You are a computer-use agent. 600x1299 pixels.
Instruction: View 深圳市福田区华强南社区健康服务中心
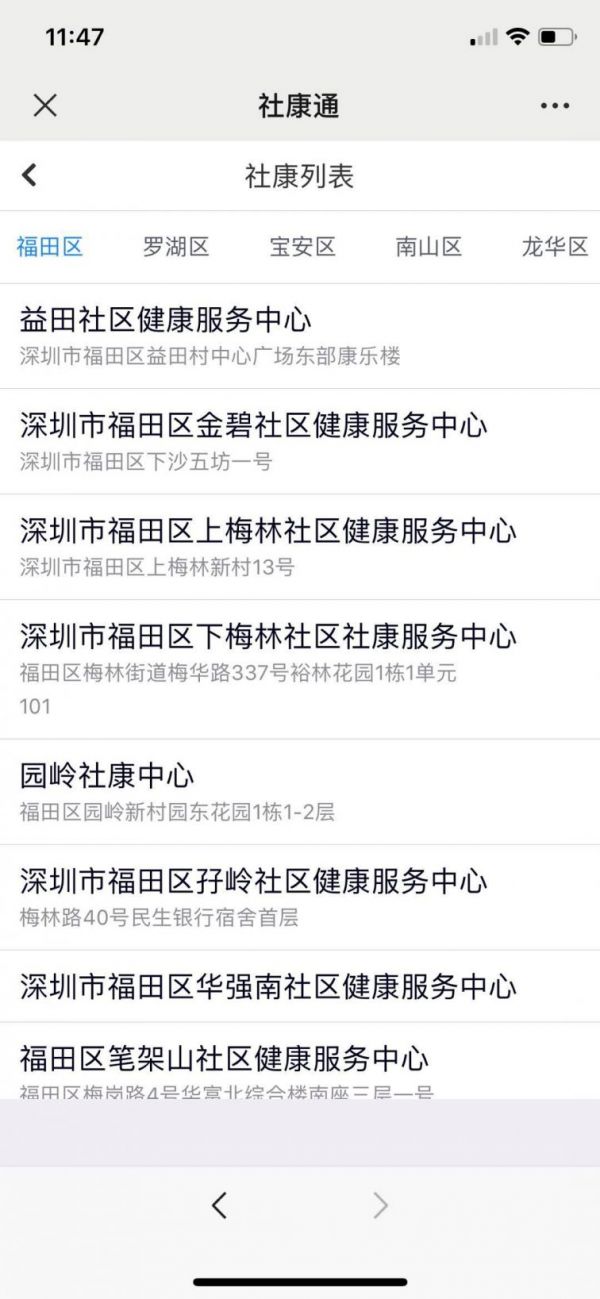click(300, 986)
